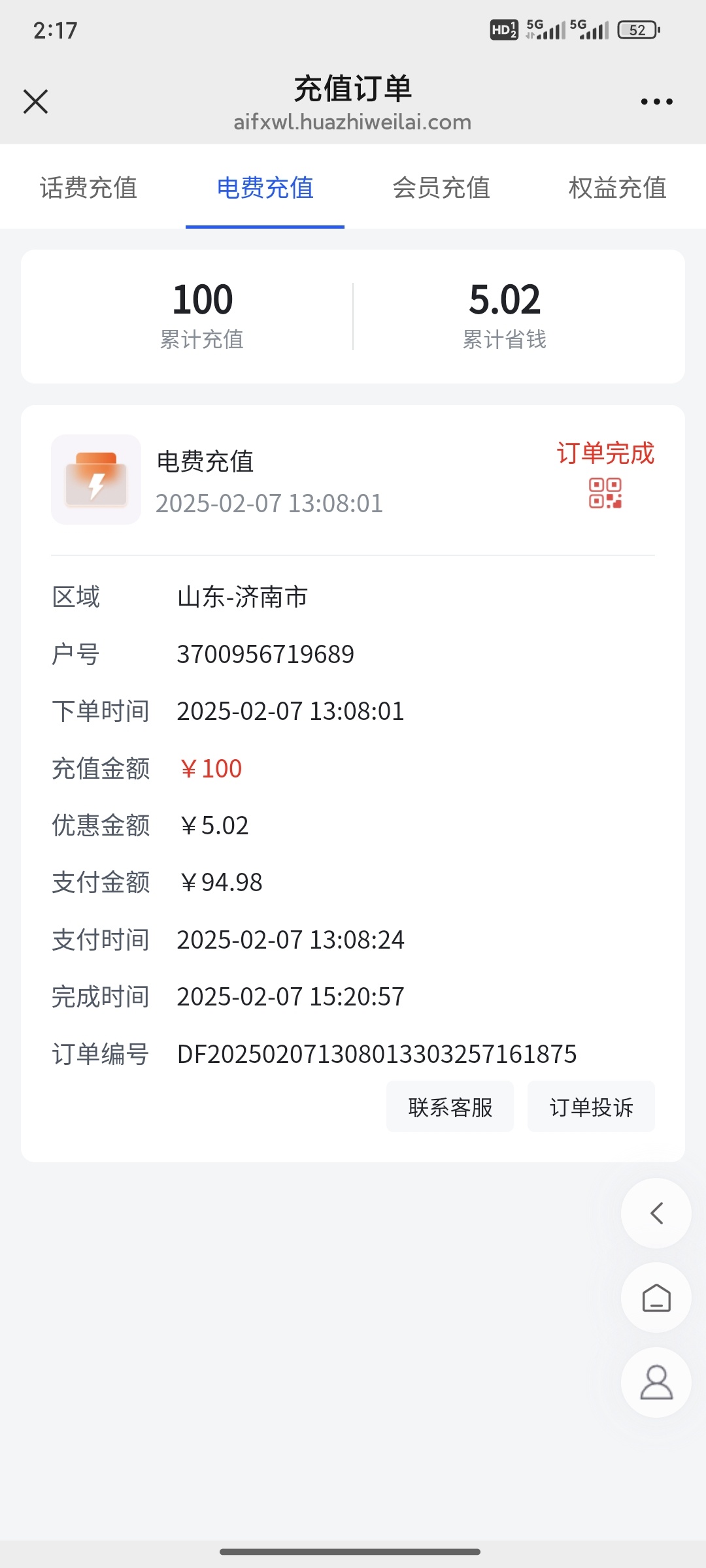Open the floating user profile button
Image resolution: width=706 pixels, height=1568 pixels.
tap(656, 1382)
